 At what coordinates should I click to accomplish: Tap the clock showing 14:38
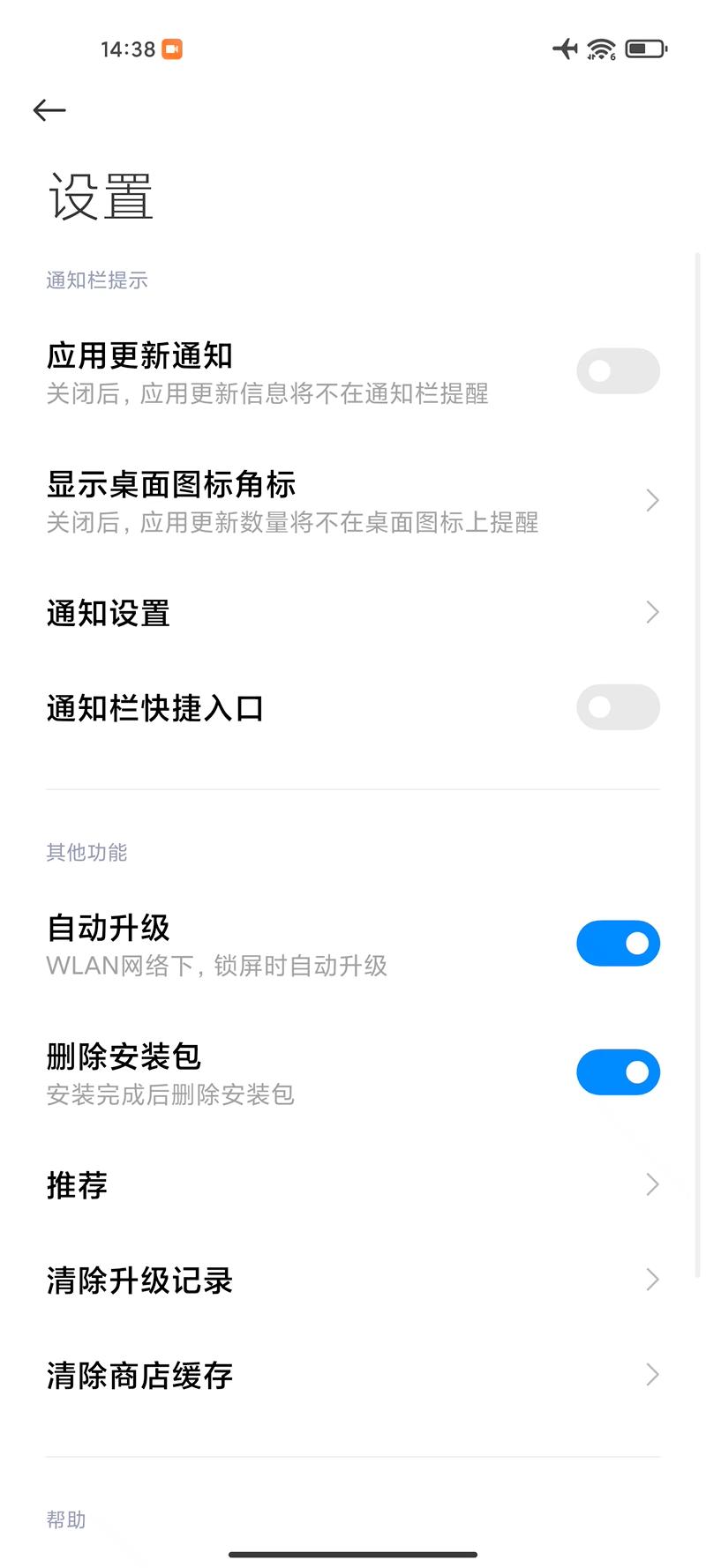click(128, 49)
